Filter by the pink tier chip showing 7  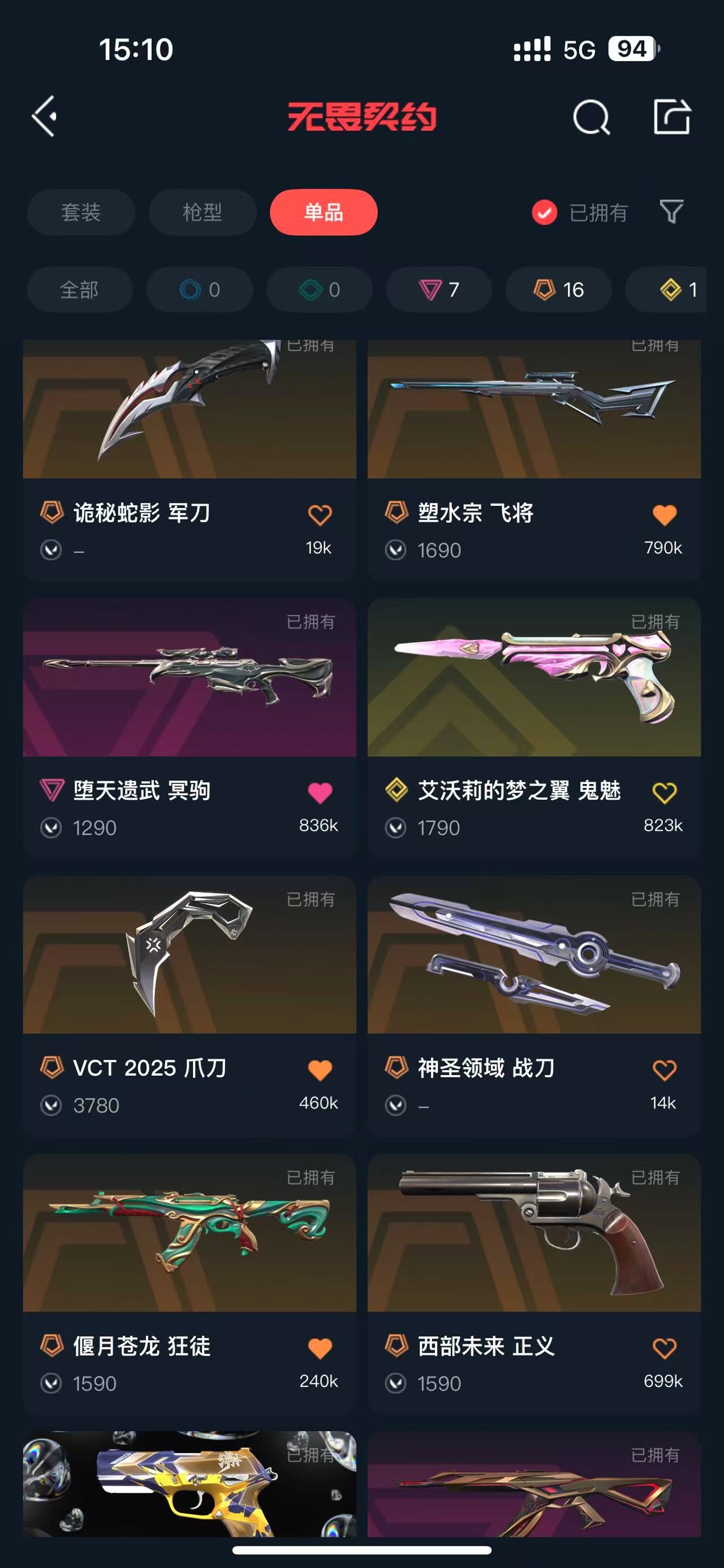coord(439,290)
